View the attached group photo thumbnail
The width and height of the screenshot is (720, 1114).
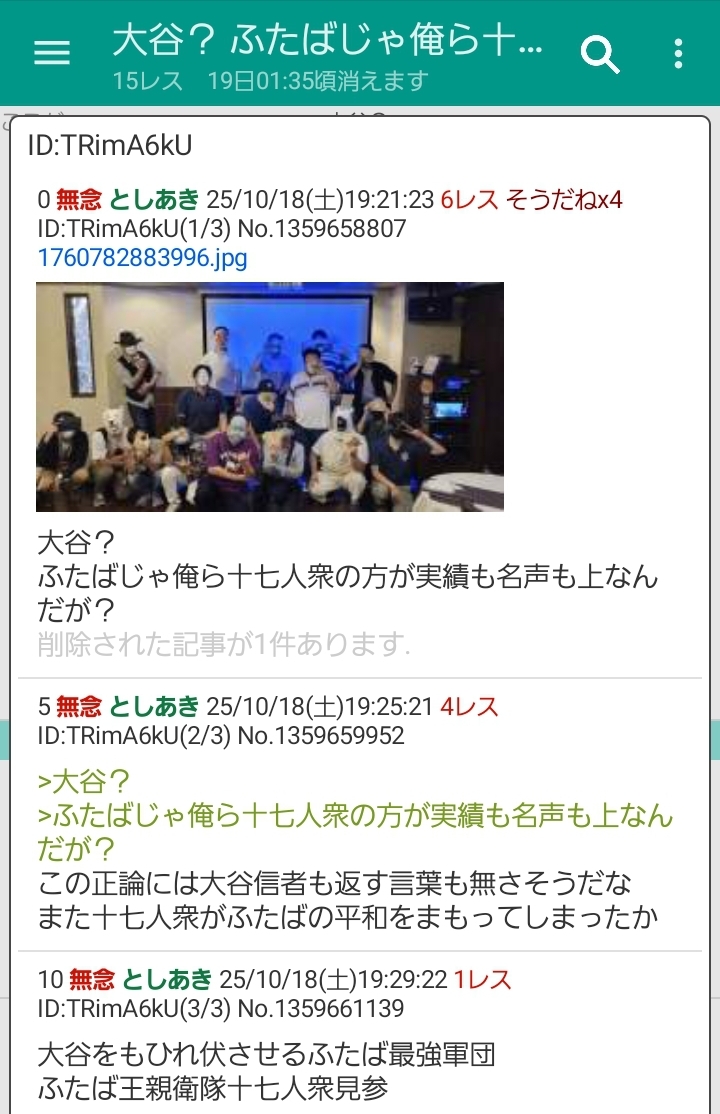[x=270, y=397]
